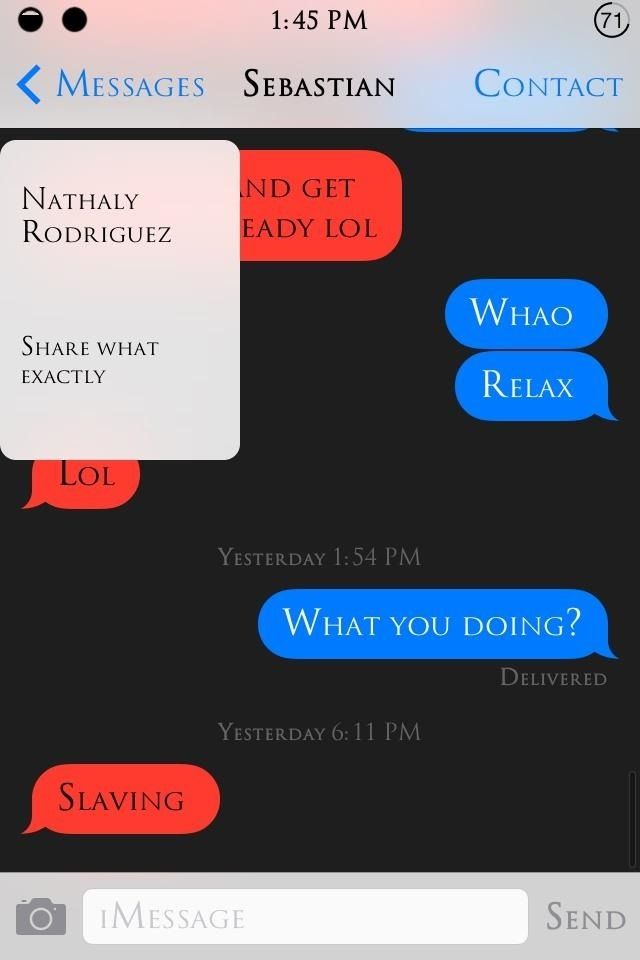Go back to Messages list
Viewport: 640px width, 960px height.
[x=110, y=85]
